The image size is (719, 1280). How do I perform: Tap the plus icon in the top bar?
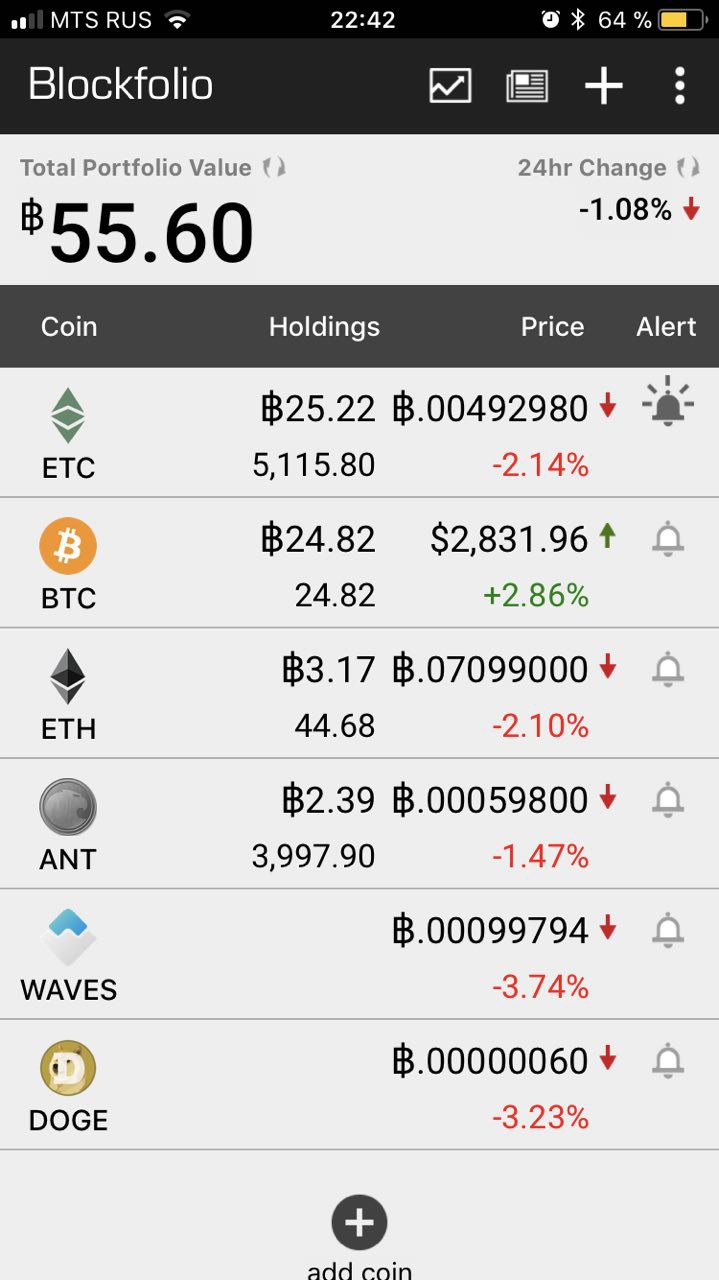coord(604,86)
